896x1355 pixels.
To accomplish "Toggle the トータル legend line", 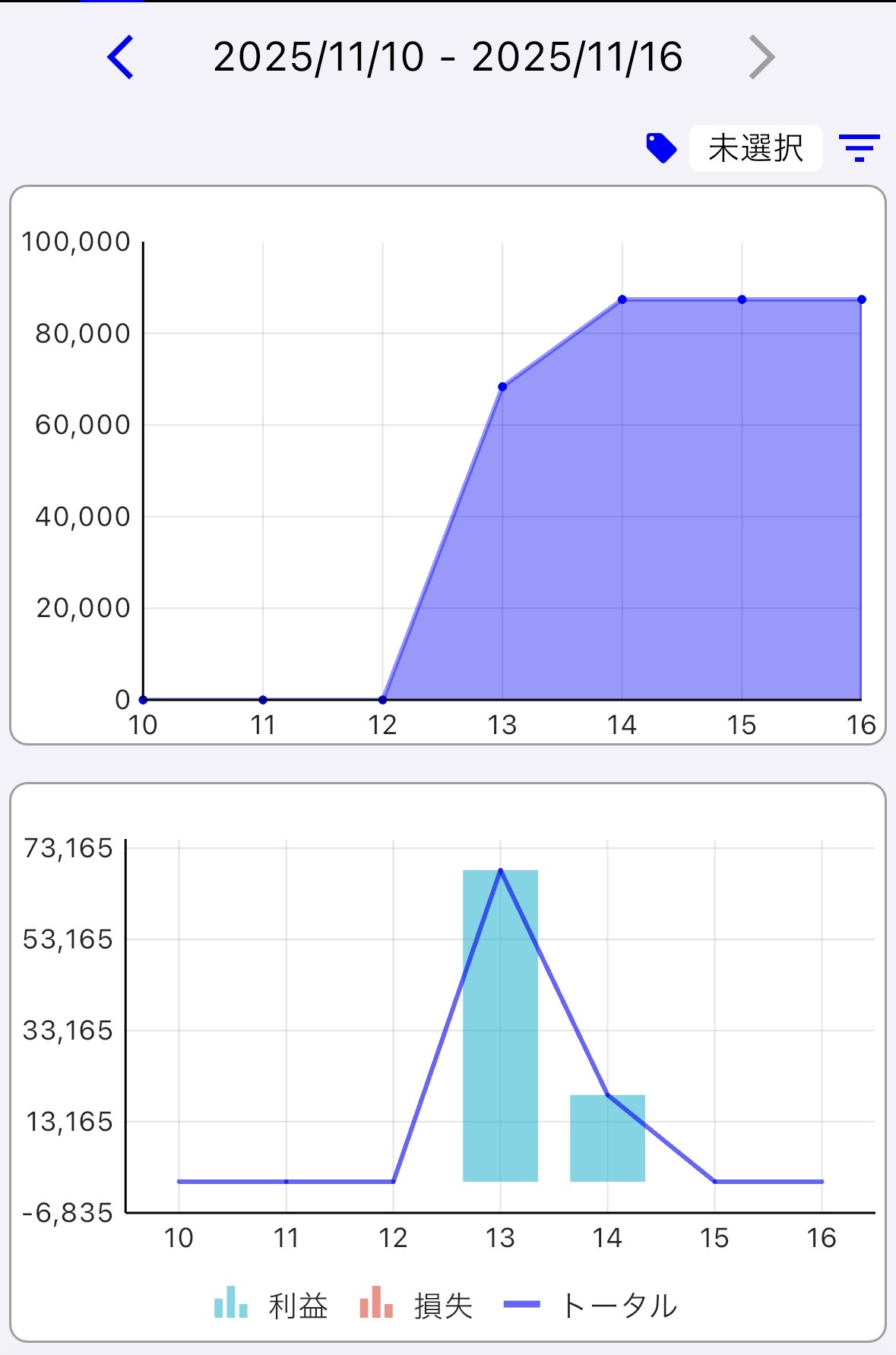I will click(590, 1306).
